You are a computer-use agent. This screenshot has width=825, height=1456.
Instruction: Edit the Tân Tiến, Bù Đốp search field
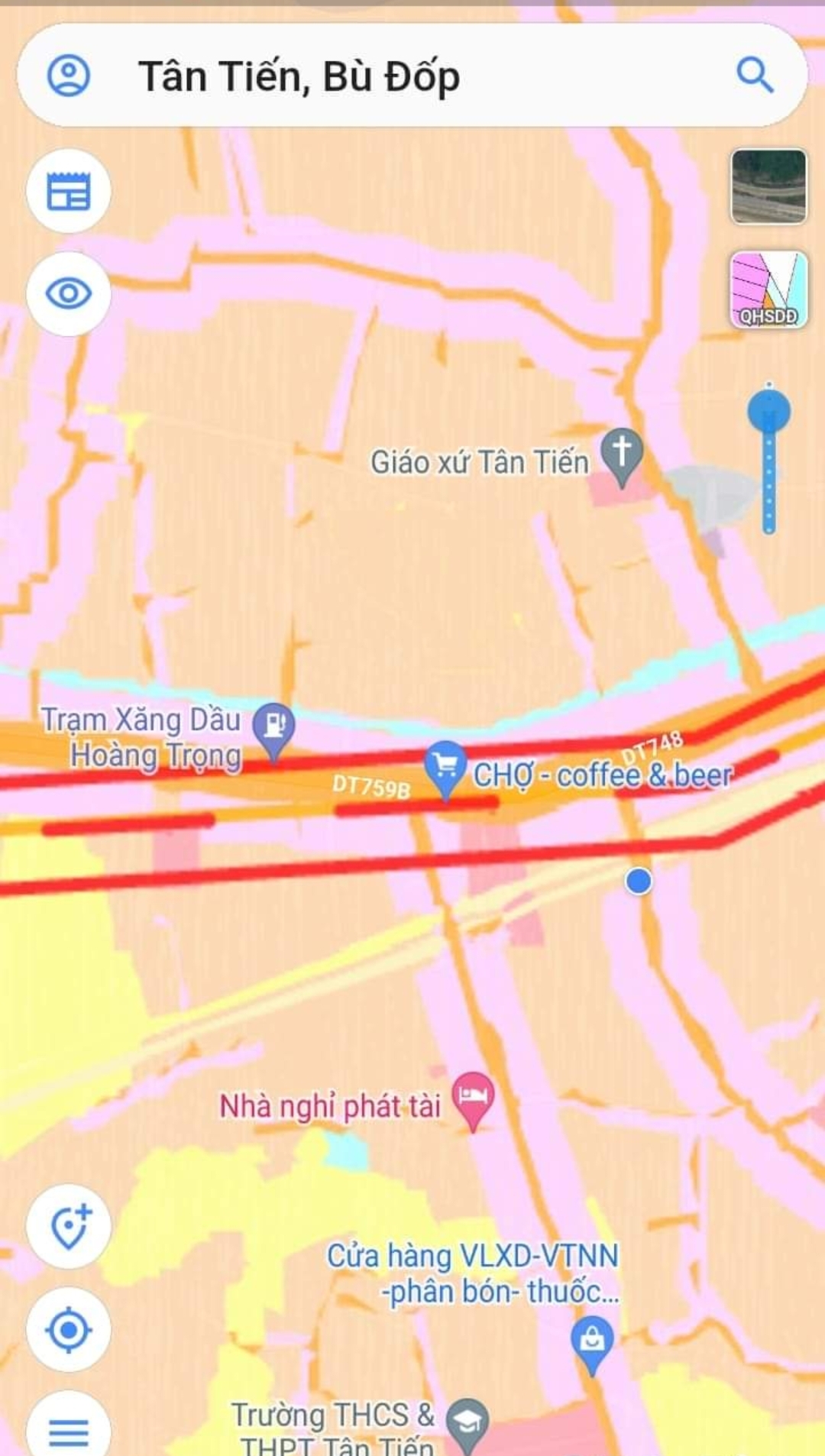tap(397, 76)
